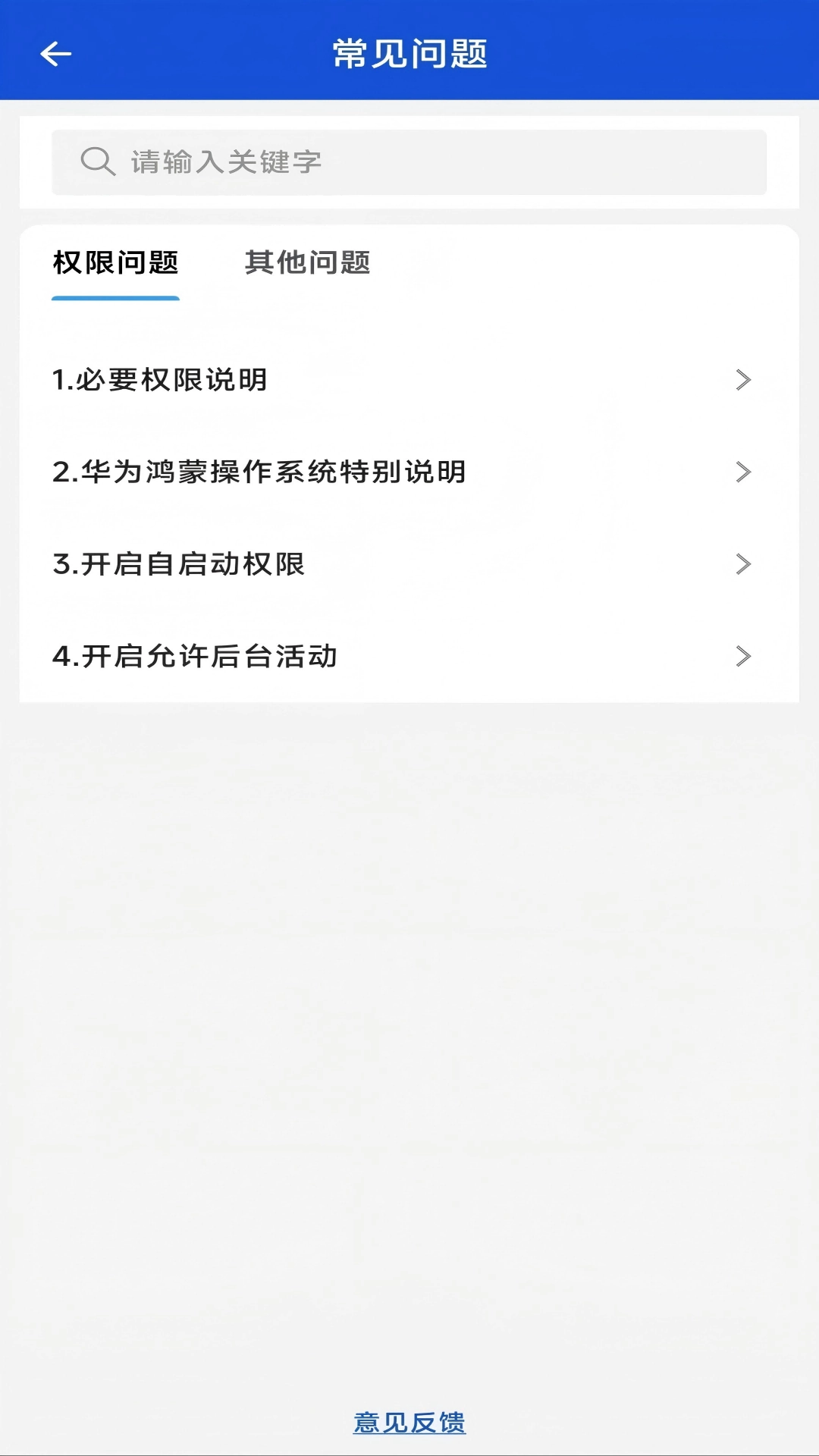Image resolution: width=819 pixels, height=1456 pixels.
Task: View 3.开启自启动权限 instructions
Action: point(409,564)
